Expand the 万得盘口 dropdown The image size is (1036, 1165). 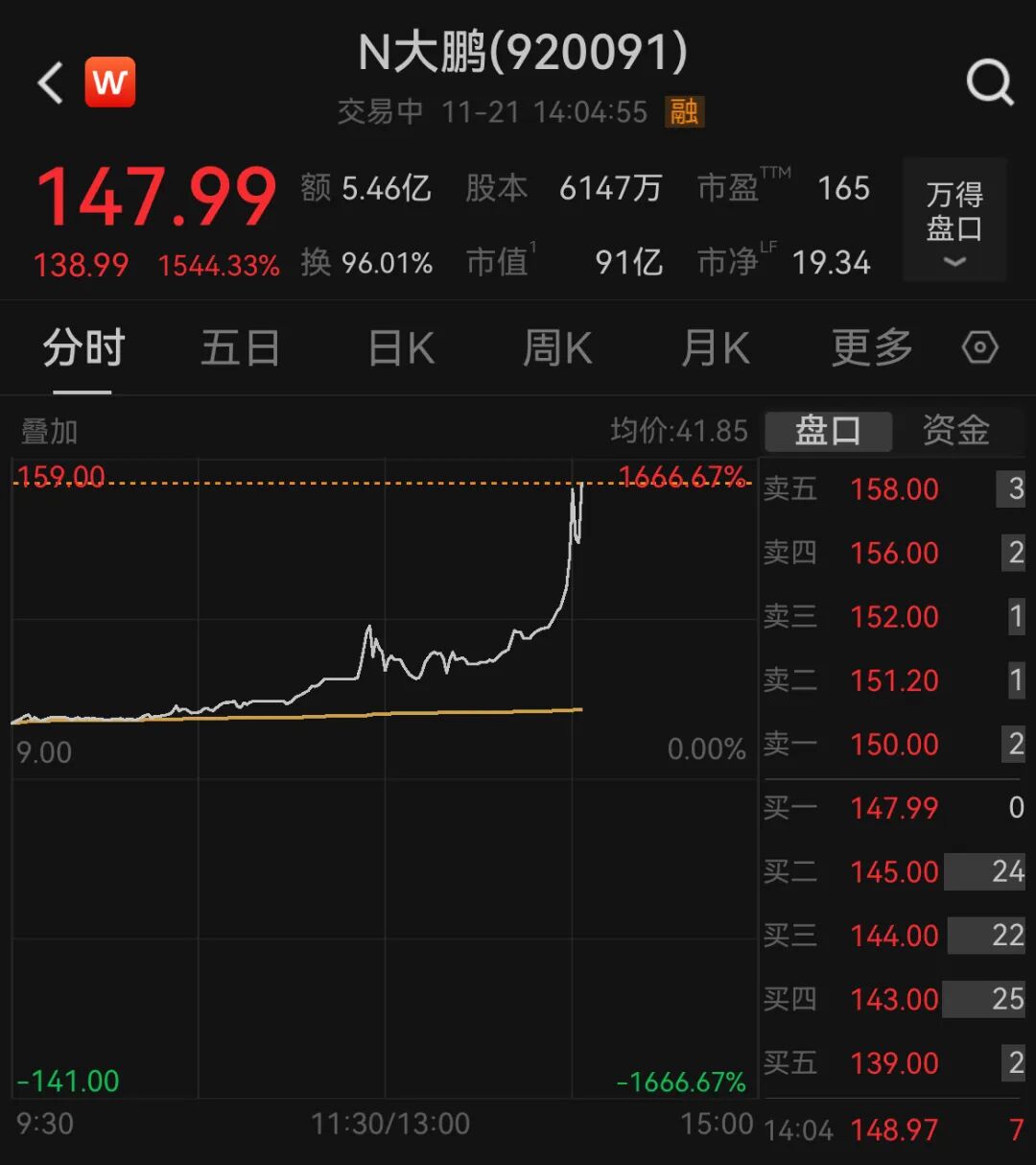pyautogui.click(x=954, y=220)
